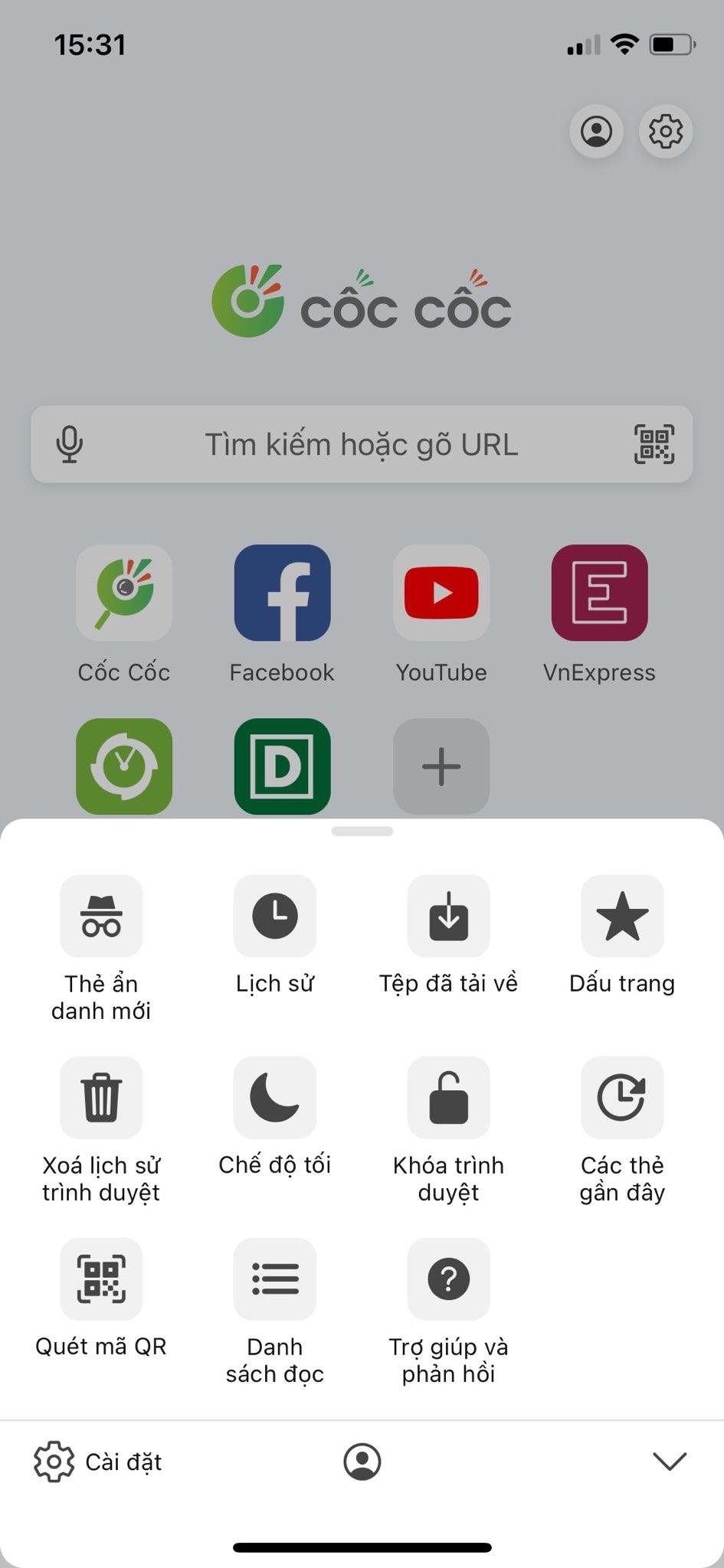Enable dark mode (Chế độ tối)

(274, 1098)
